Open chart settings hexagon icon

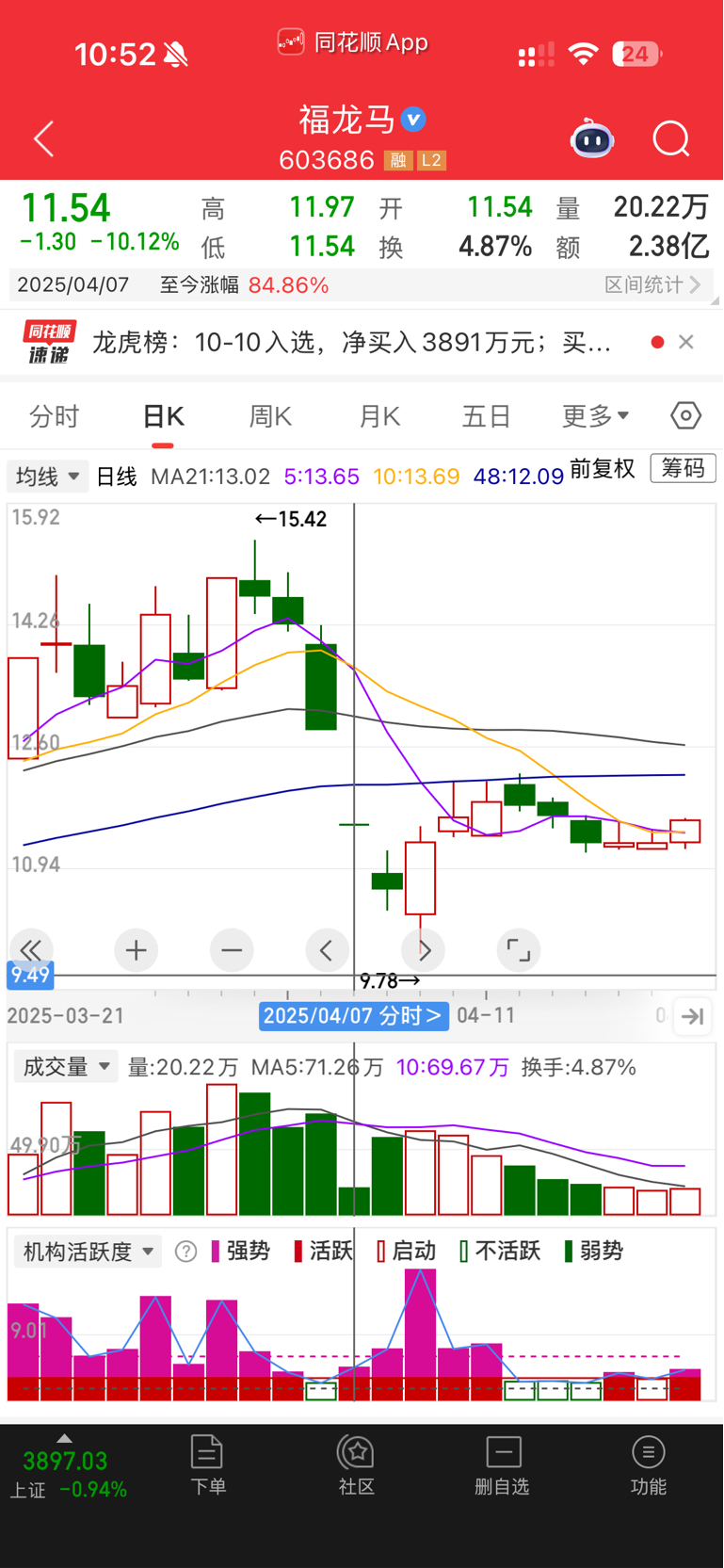(x=685, y=415)
